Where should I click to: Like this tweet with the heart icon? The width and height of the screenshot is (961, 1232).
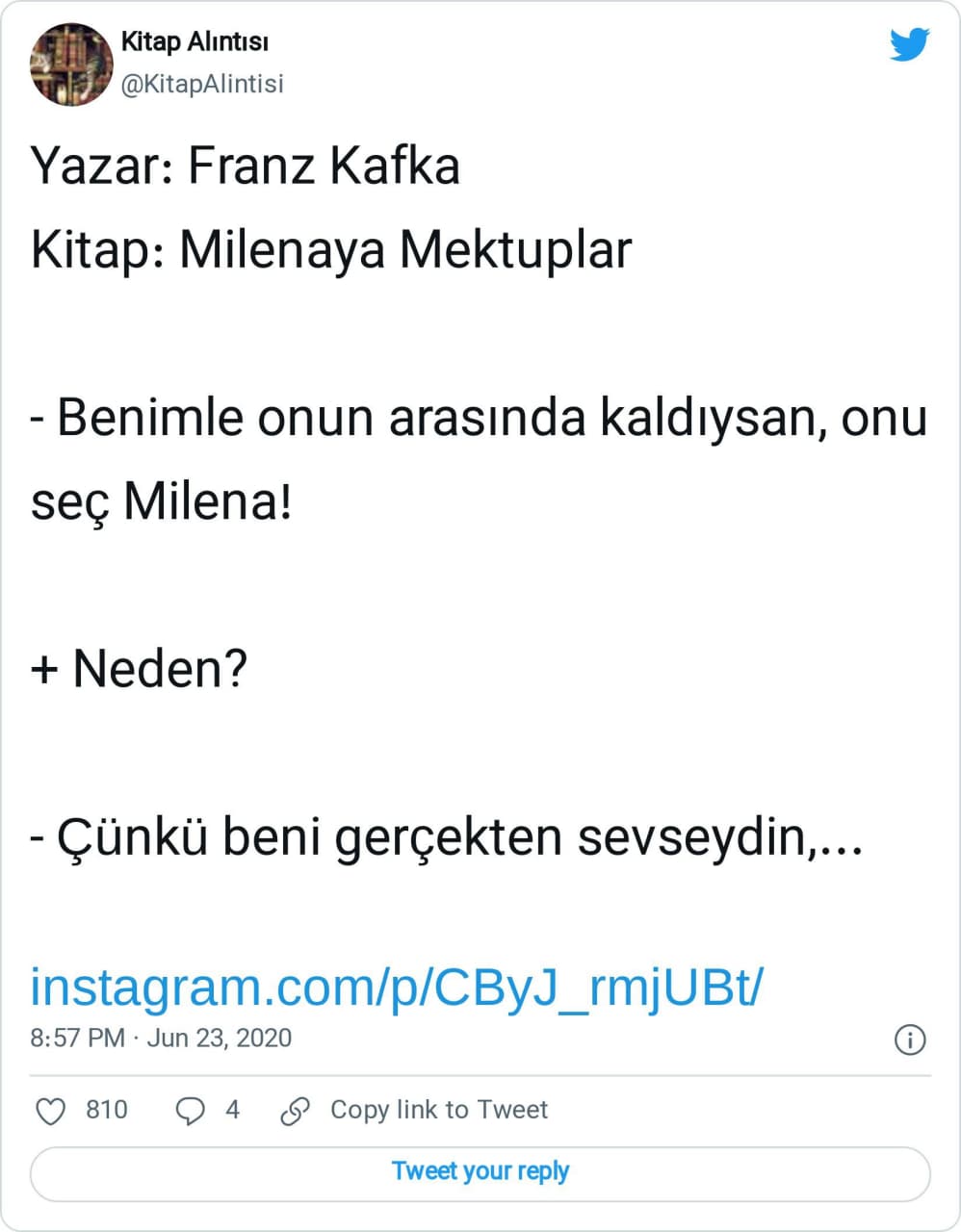(50, 1111)
